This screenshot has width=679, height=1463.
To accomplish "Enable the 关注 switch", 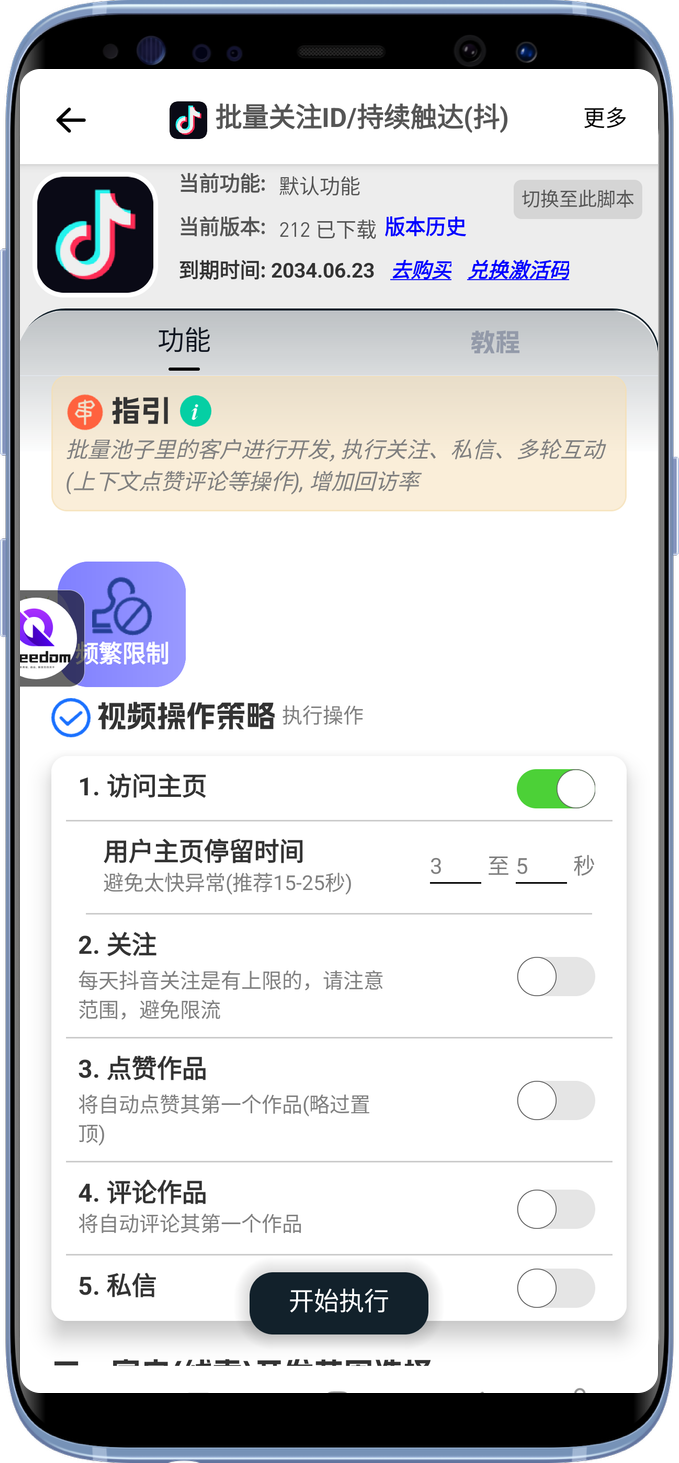I will (x=555, y=977).
